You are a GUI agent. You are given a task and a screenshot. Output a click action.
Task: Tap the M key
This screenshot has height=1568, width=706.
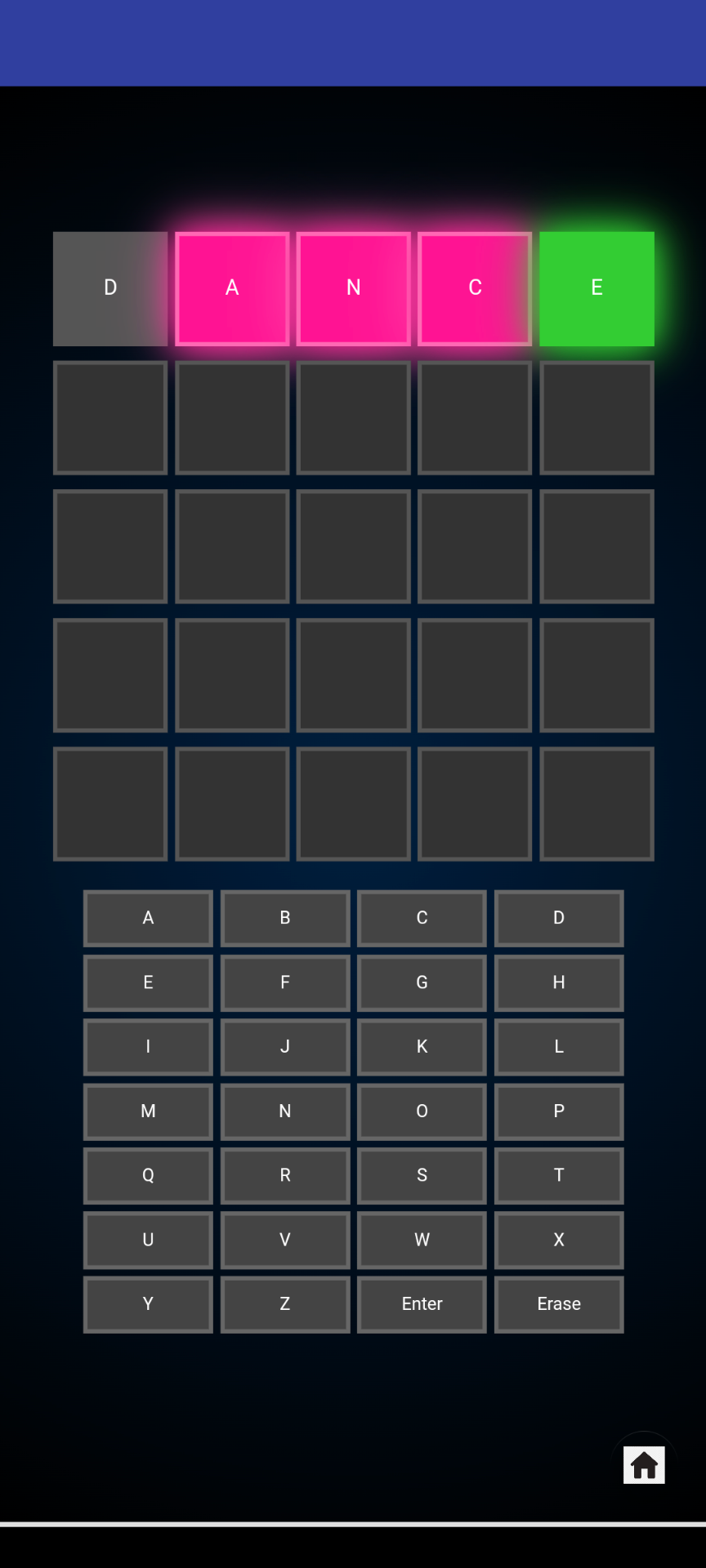click(x=148, y=1111)
